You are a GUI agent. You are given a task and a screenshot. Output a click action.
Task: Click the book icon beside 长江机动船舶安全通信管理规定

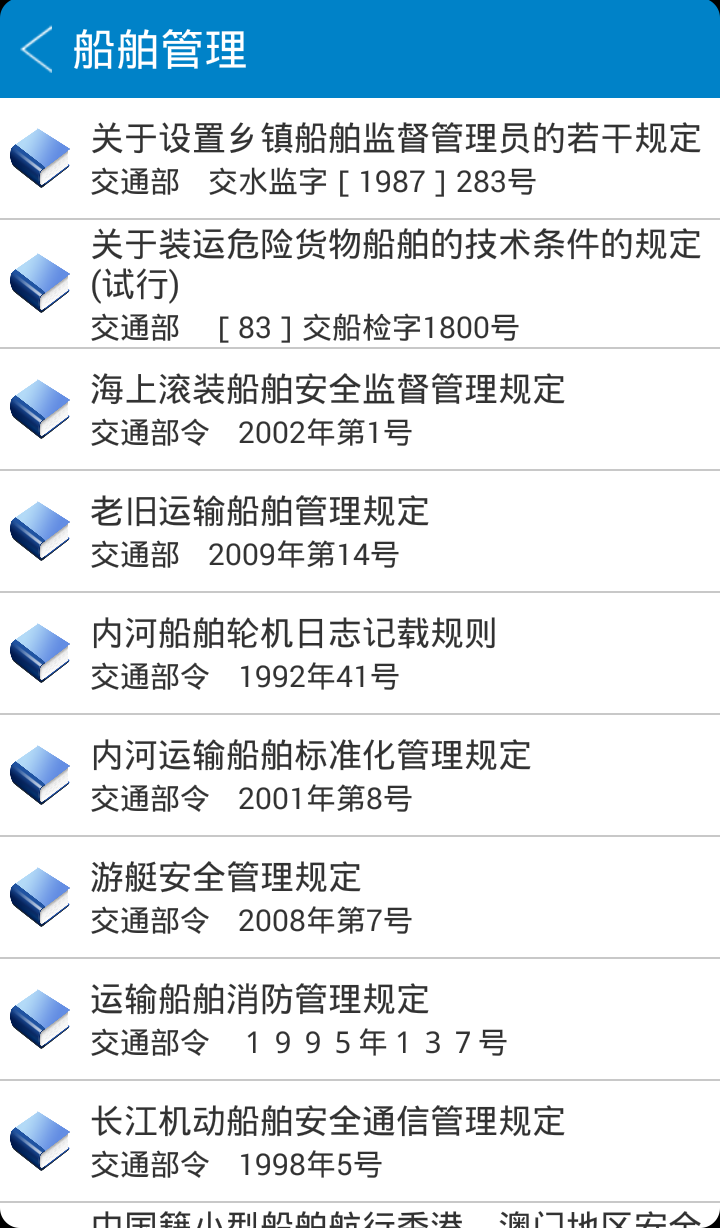click(38, 1138)
